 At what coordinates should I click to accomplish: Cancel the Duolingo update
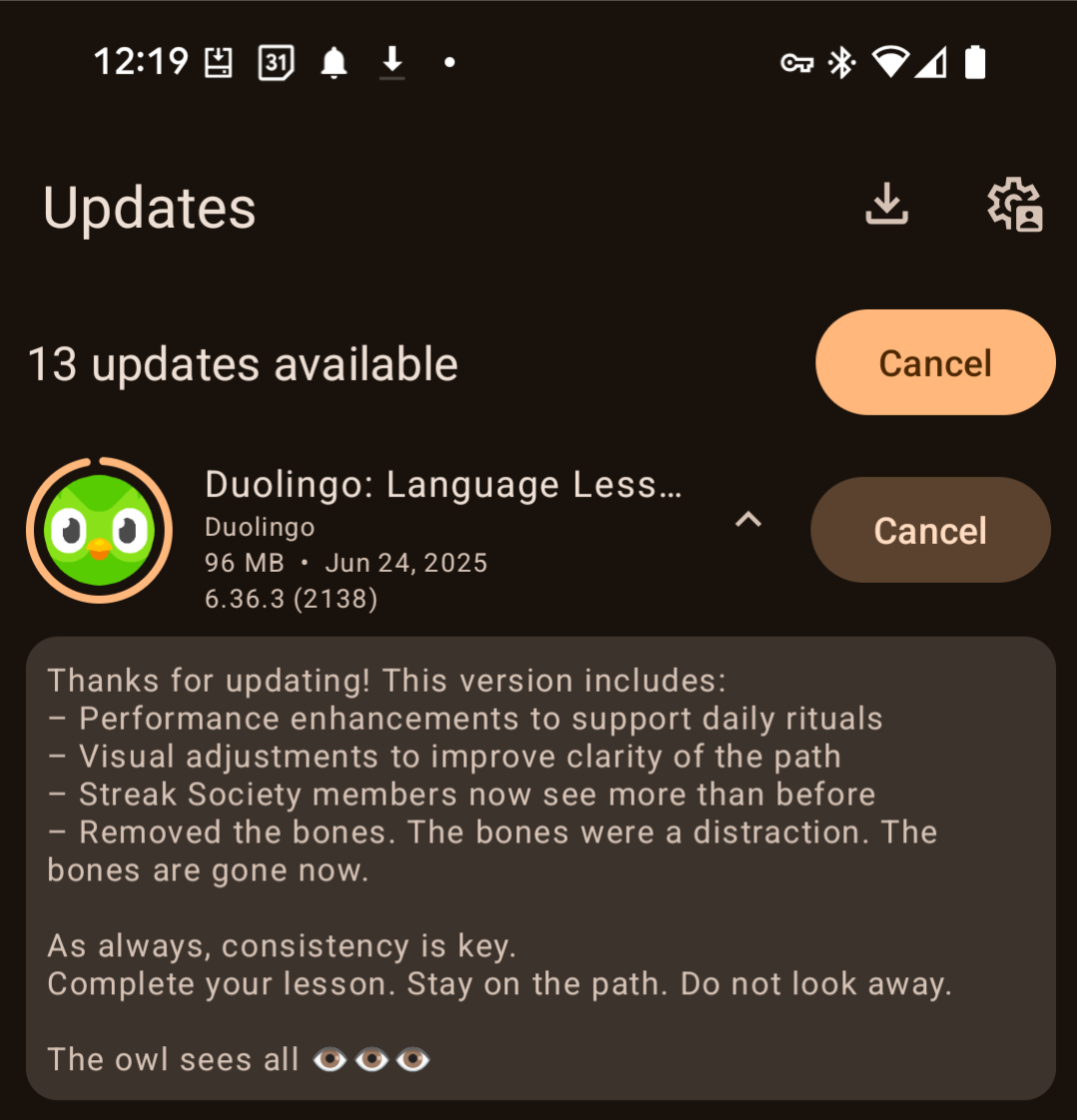(929, 530)
